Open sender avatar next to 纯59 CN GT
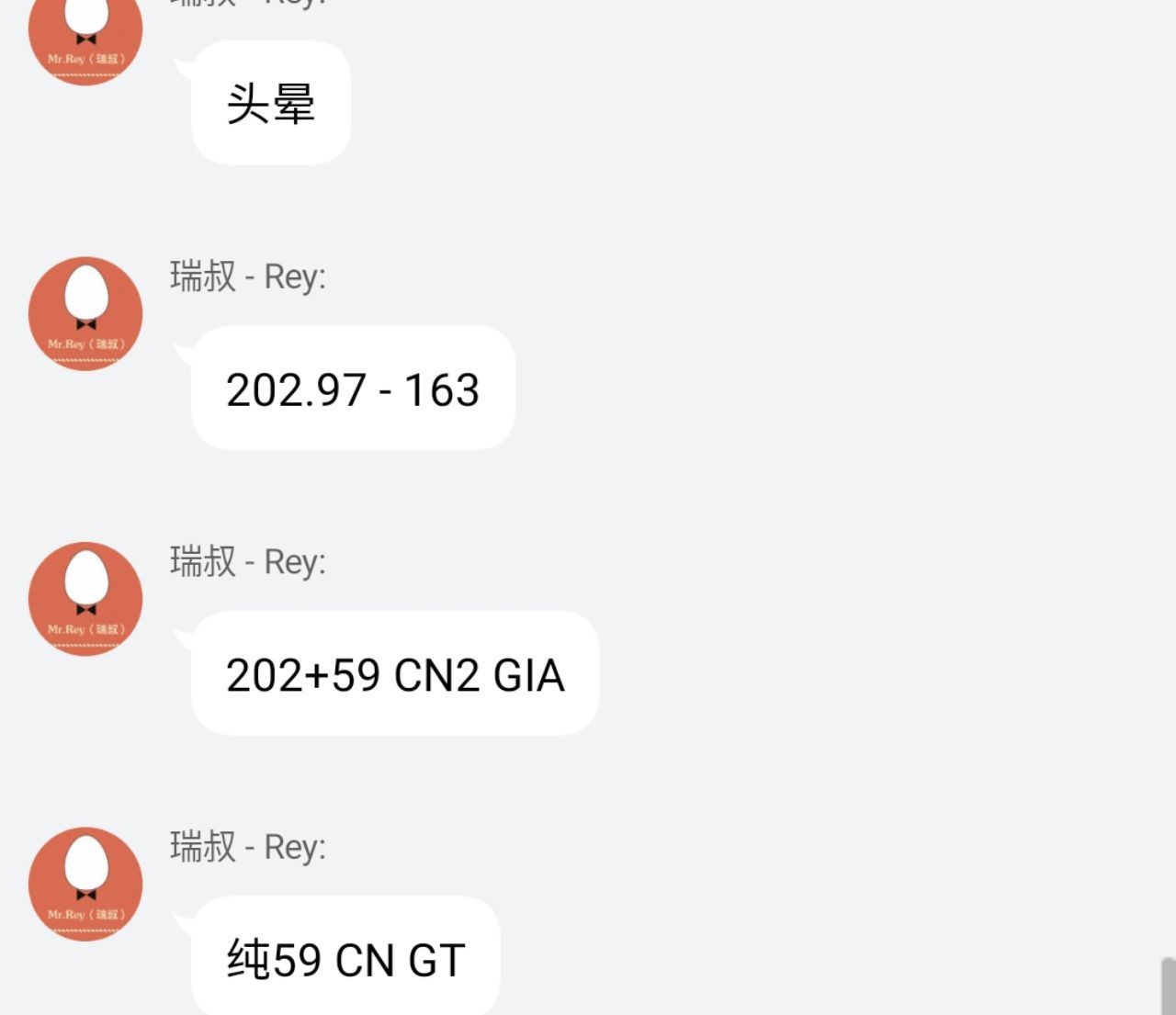Image resolution: width=1176 pixels, height=1015 pixels. click(x=85, y=884)
